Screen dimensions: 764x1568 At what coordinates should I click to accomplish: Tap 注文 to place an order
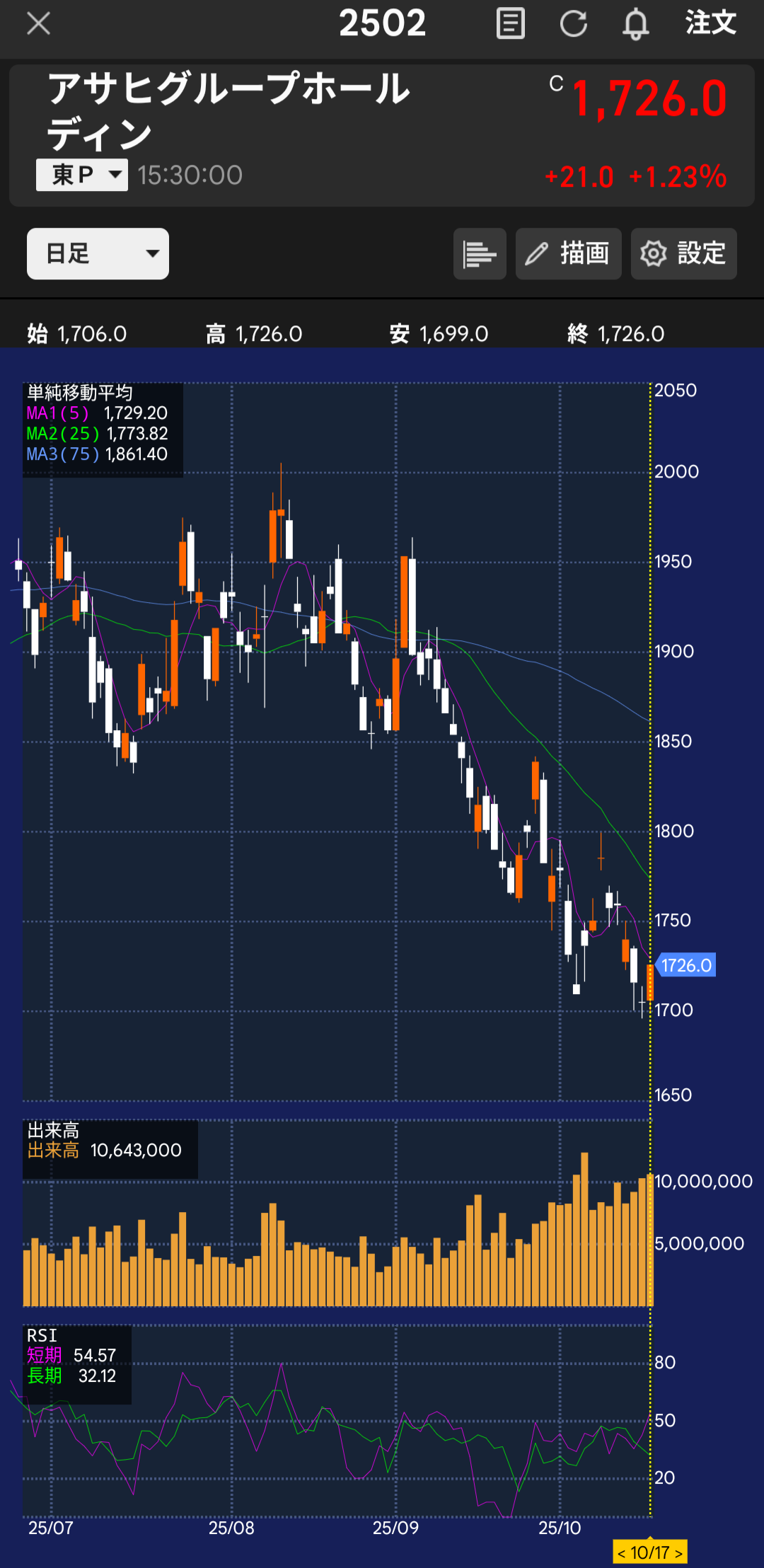pyautogui.click(x=710, y=23)
